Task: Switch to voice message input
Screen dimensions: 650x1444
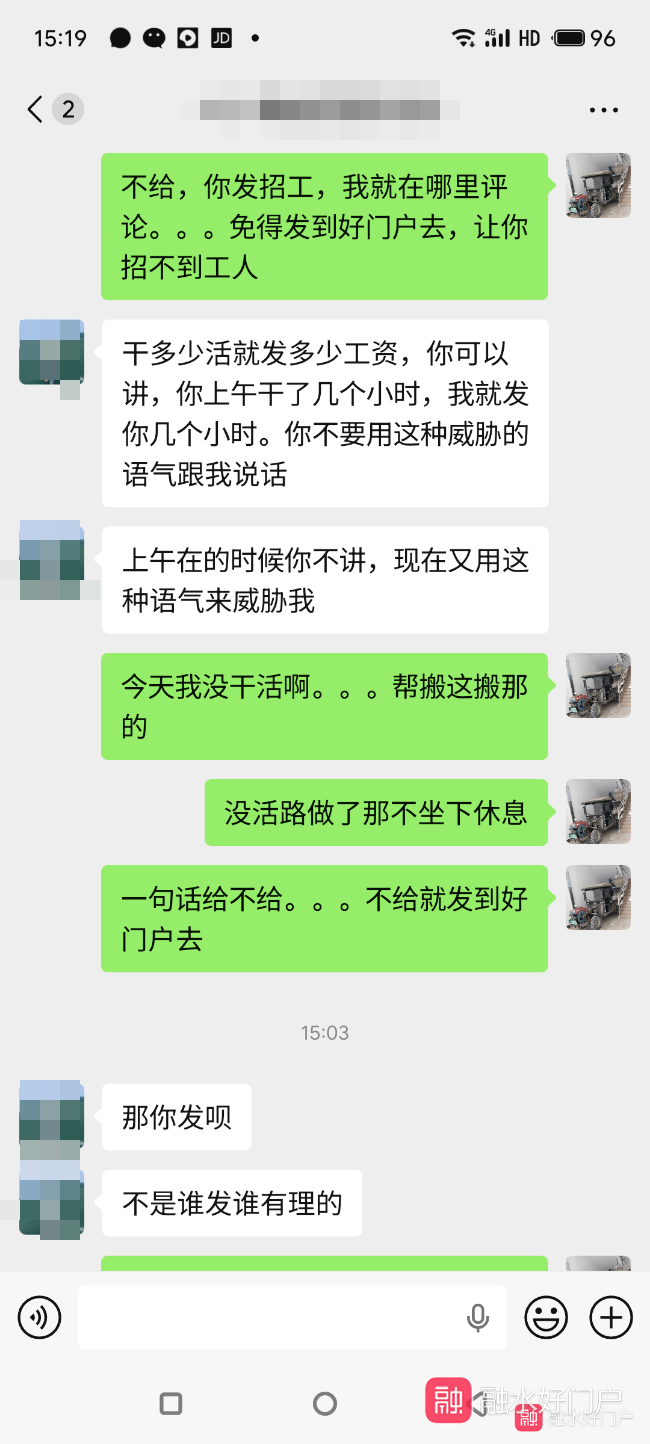Action: (x=39, y=1317)
